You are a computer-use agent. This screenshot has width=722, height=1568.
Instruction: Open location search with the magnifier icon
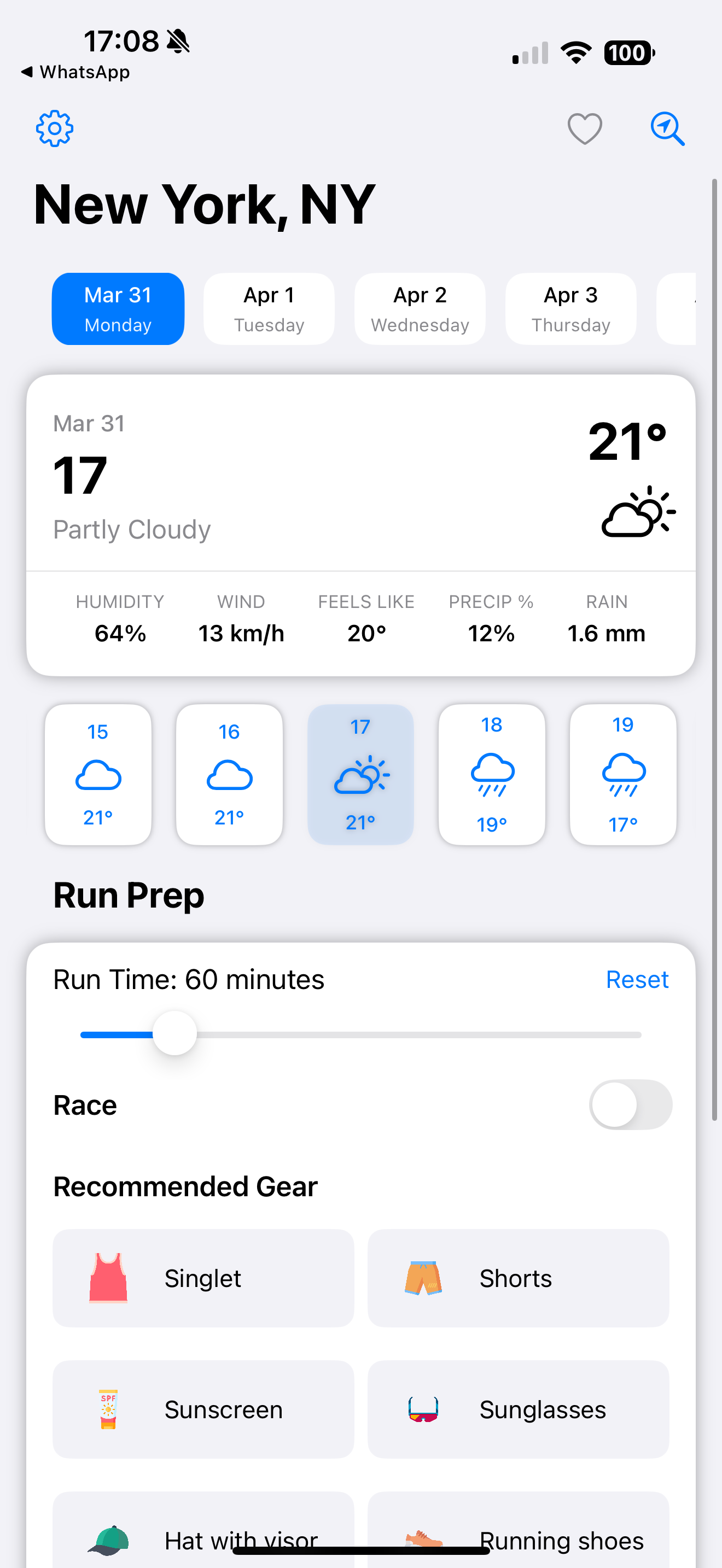tap(667, 128)
